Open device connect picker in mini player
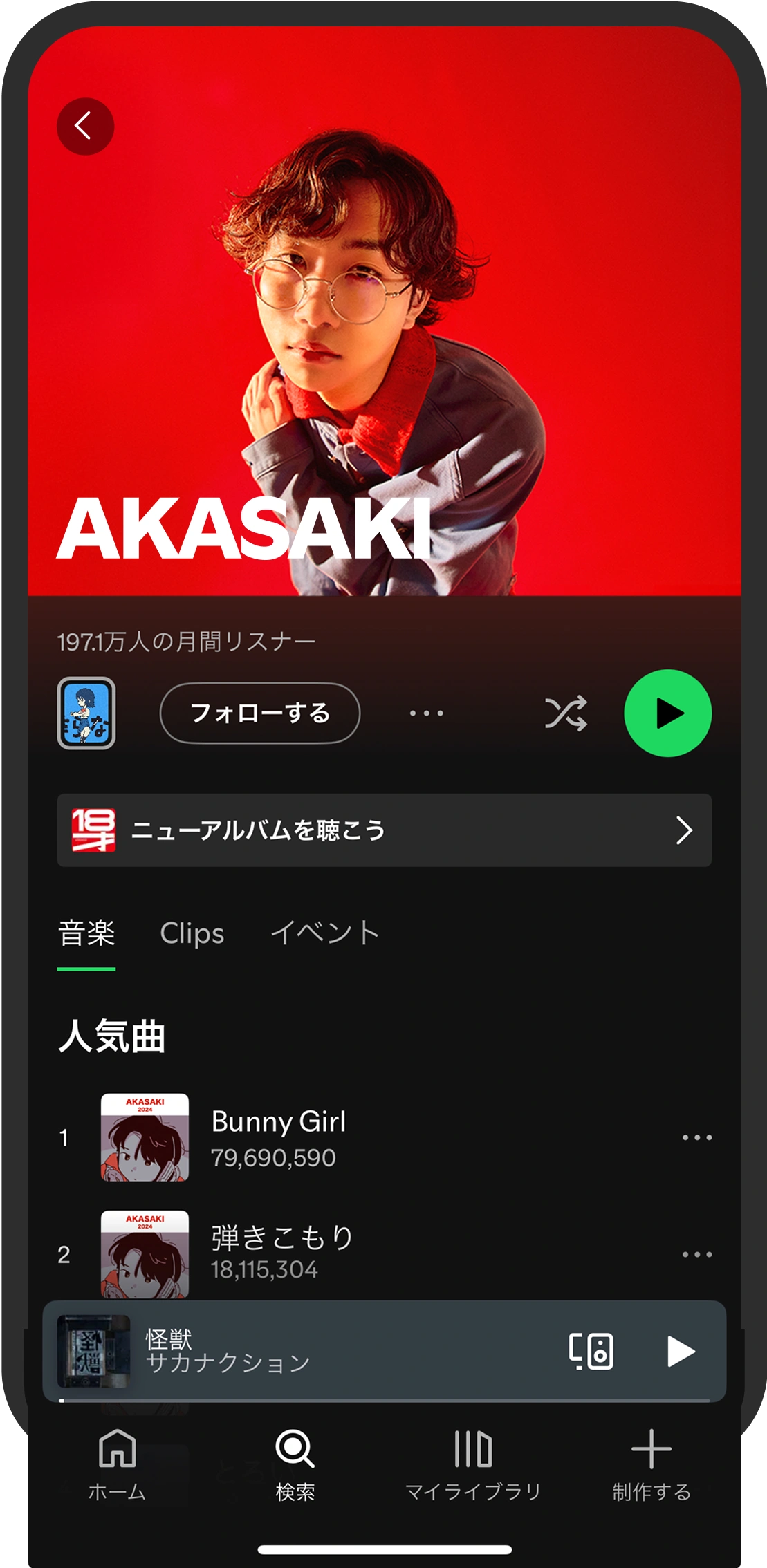 pyautogui.click(x=591, y=1351)
